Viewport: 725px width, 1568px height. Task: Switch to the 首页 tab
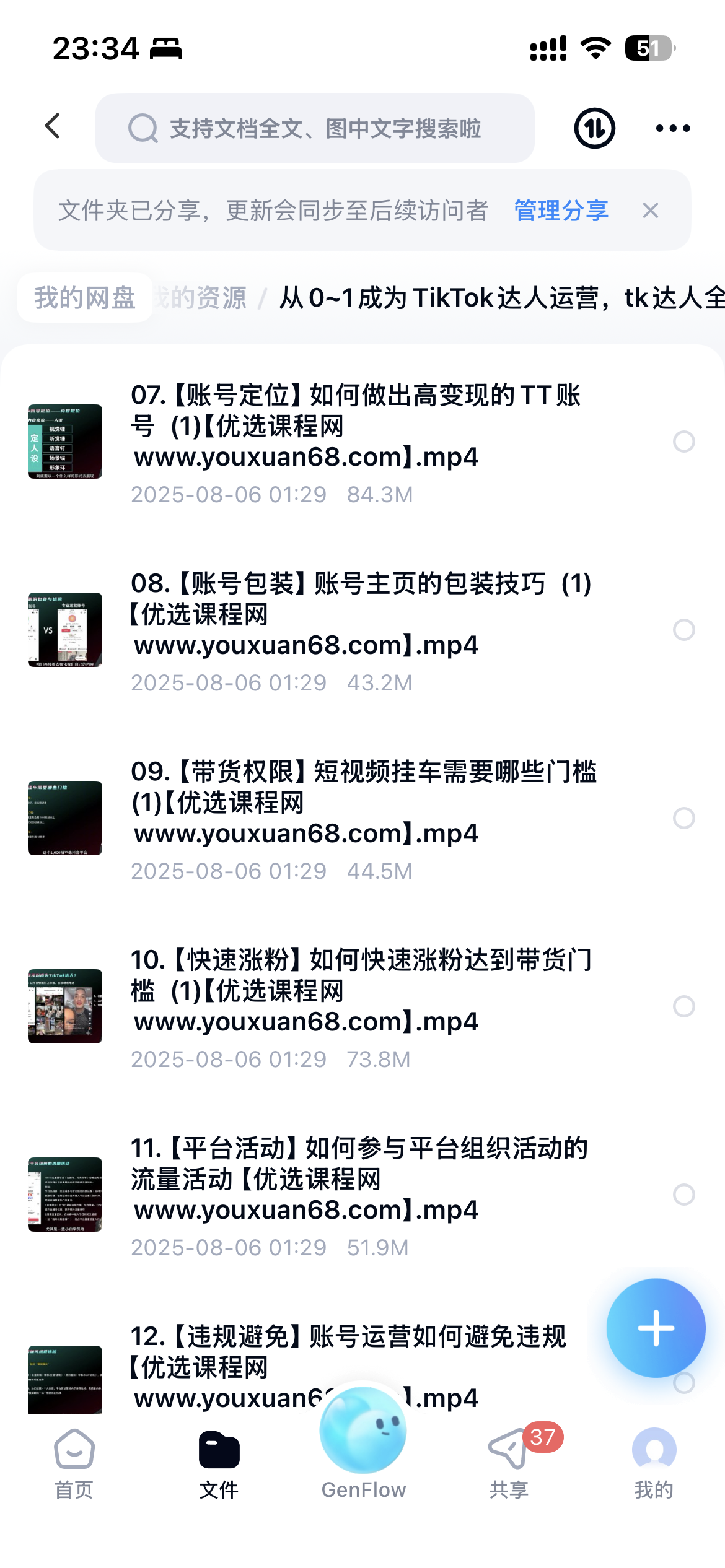pyautogui.click(x=74, y=1464)
